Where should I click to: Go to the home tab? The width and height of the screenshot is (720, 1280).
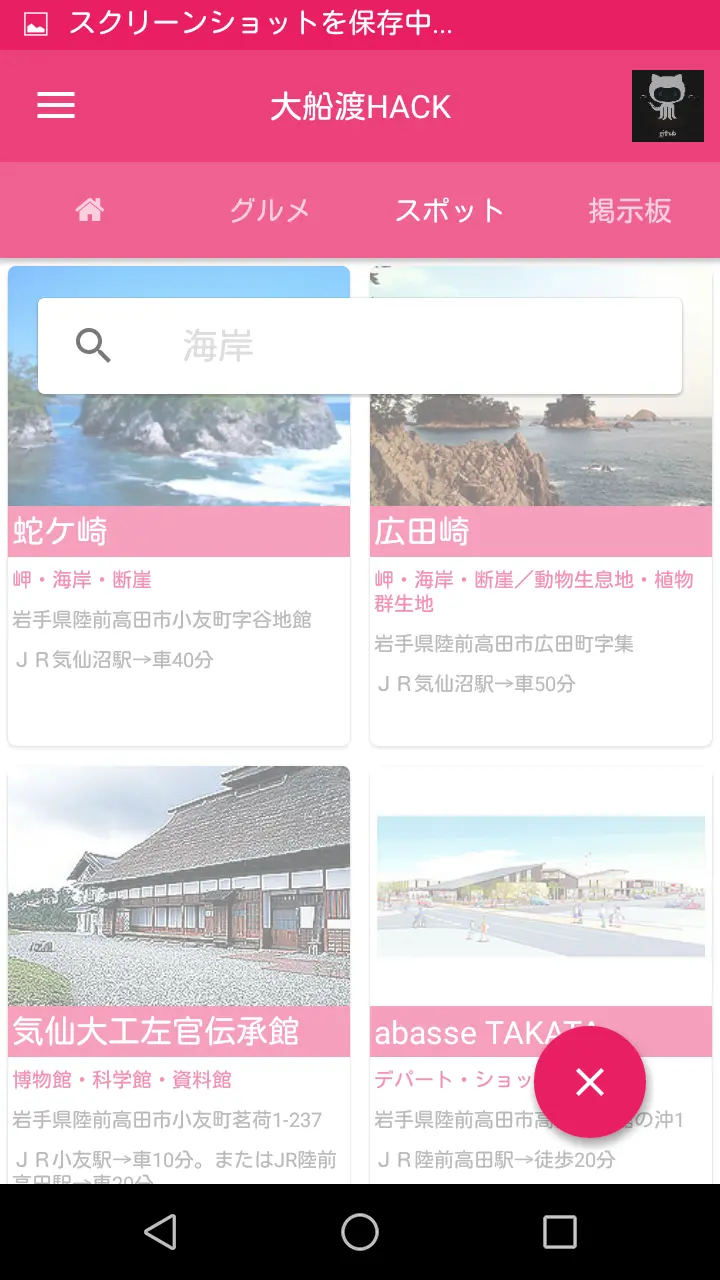[x=90, y=210]
